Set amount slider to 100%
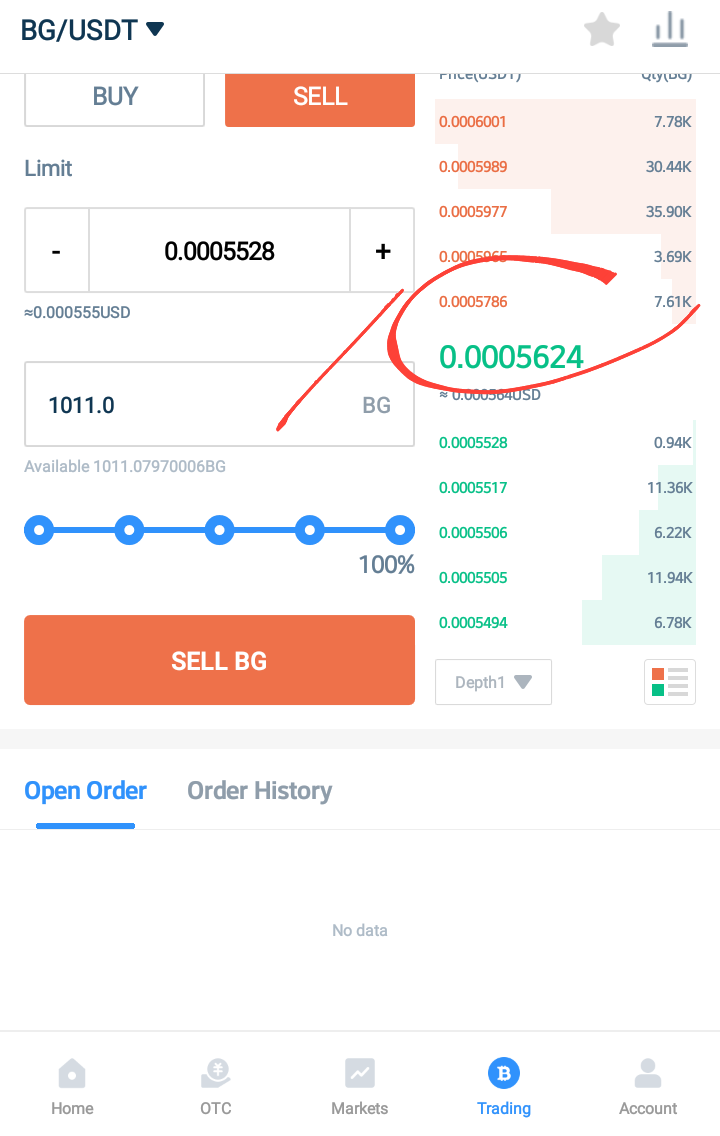This screenshot has width=720, height=1136. 399,530
